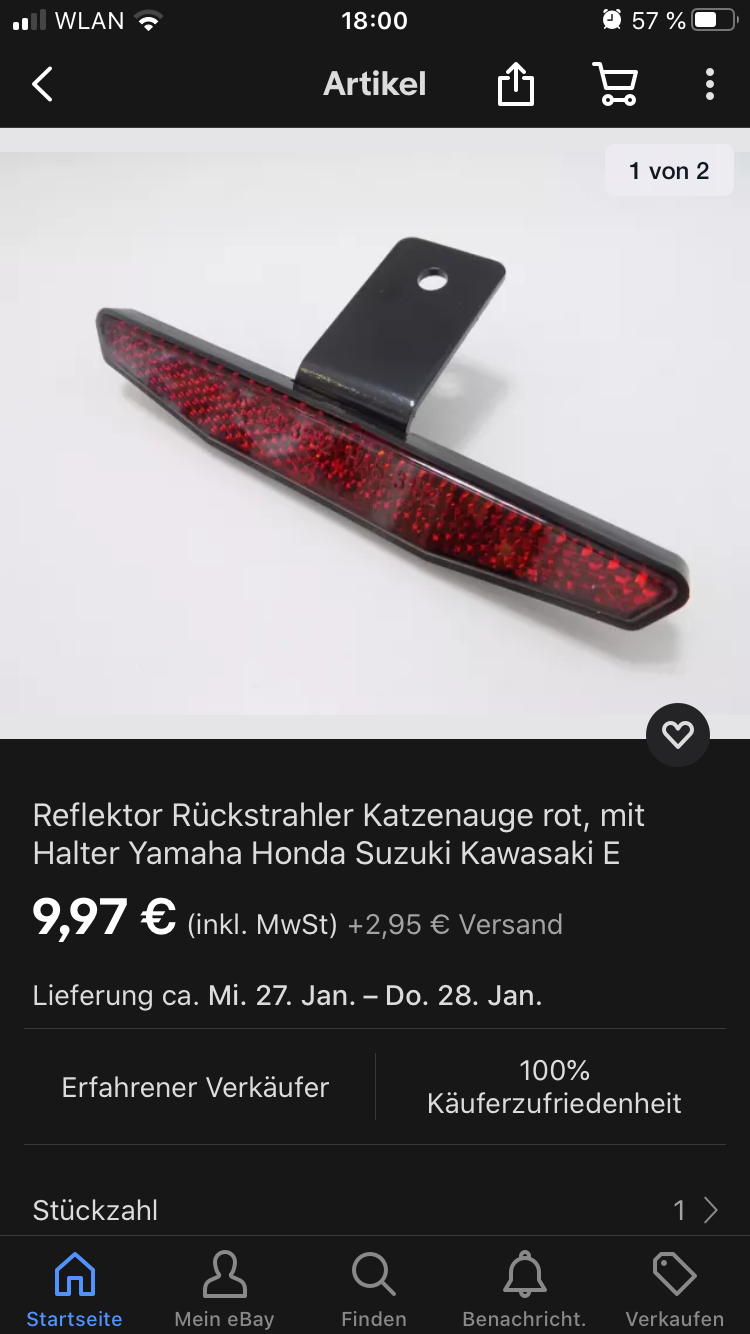The width and height of the screenshot is (750, 1334).
Task: Switch to the Startseite tab
Action: [x=75, y=1290]
